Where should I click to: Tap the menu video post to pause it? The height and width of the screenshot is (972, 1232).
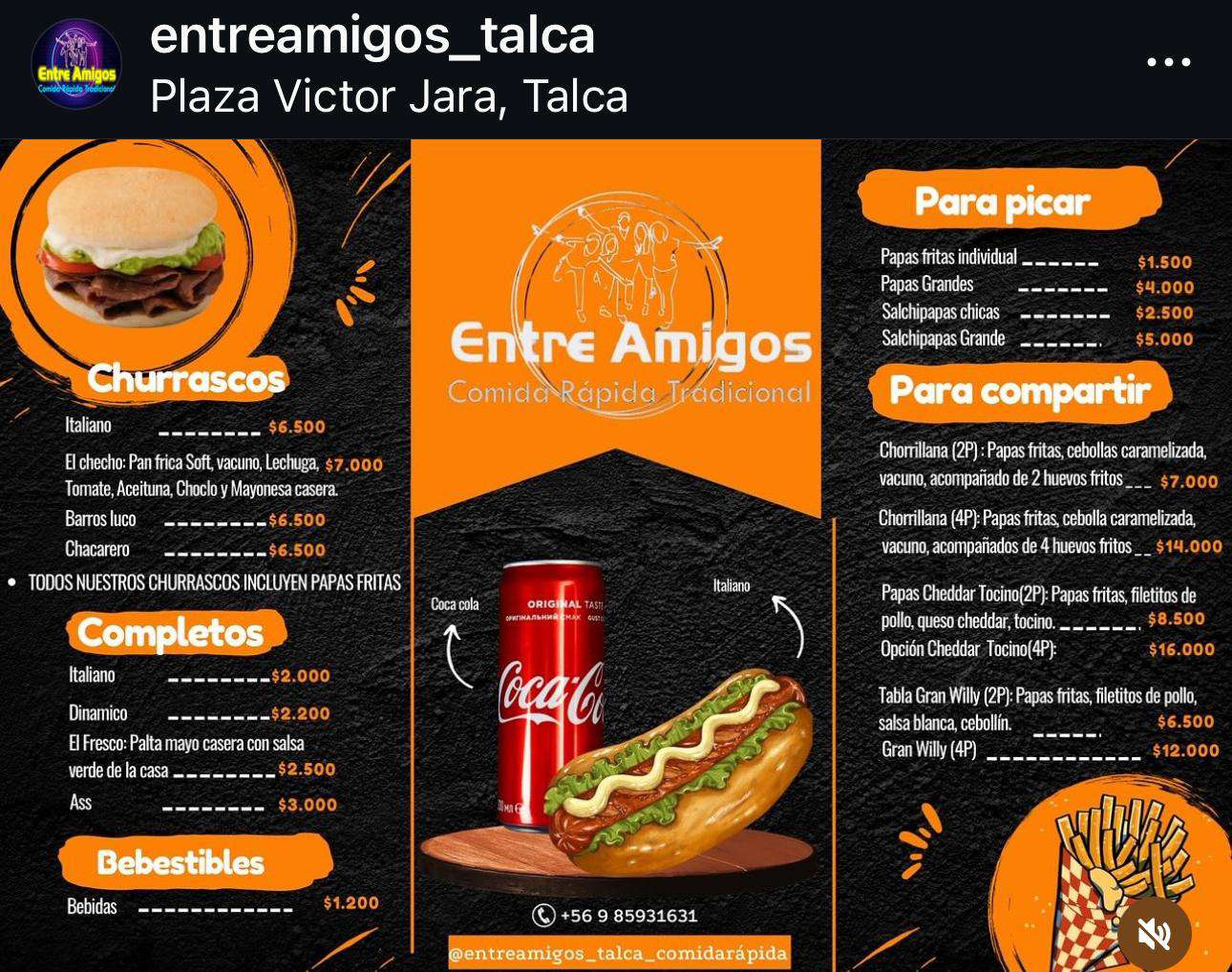pyautogui.click(x=616, y=554)
